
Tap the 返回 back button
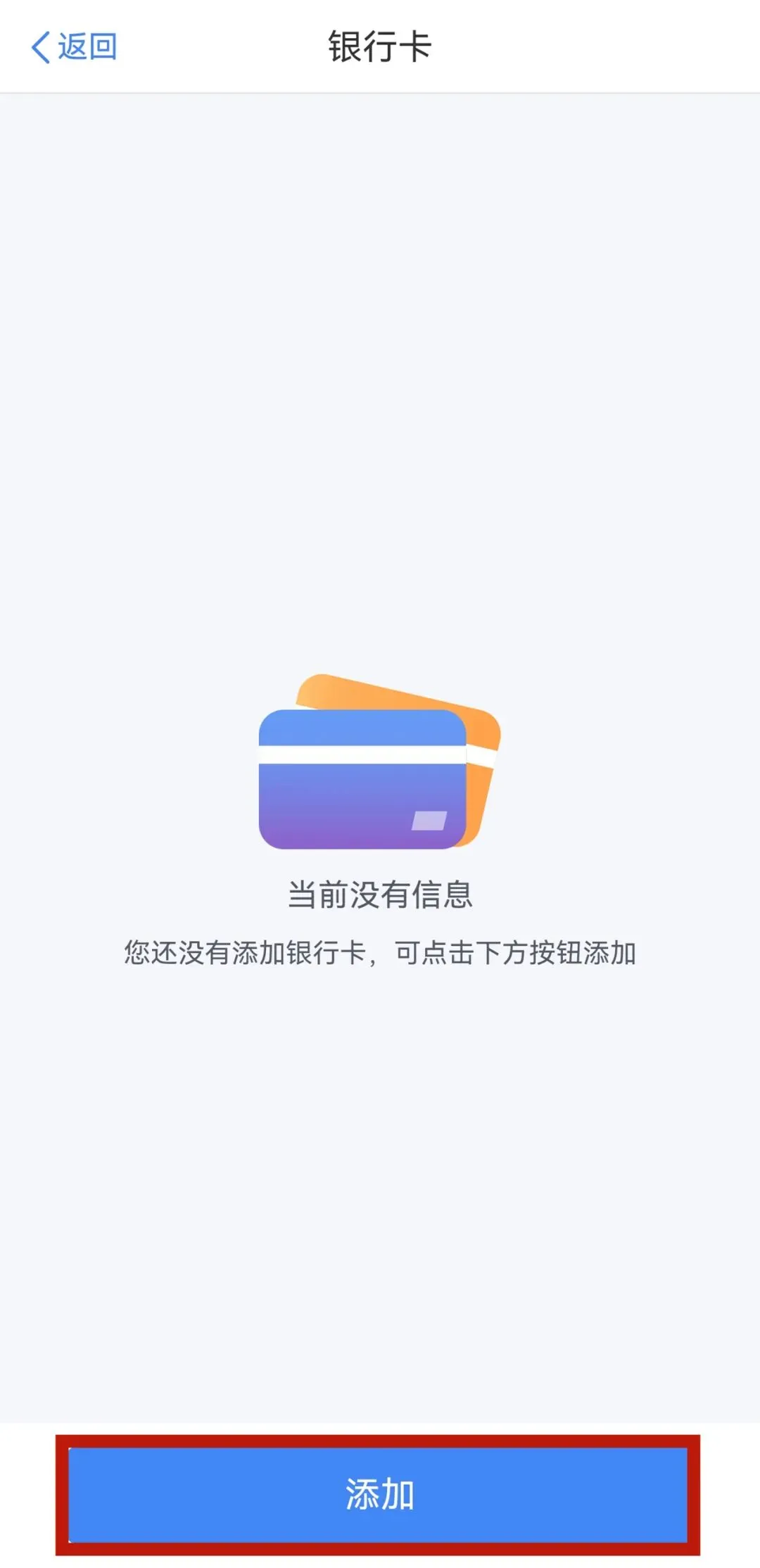coord(74,47)
